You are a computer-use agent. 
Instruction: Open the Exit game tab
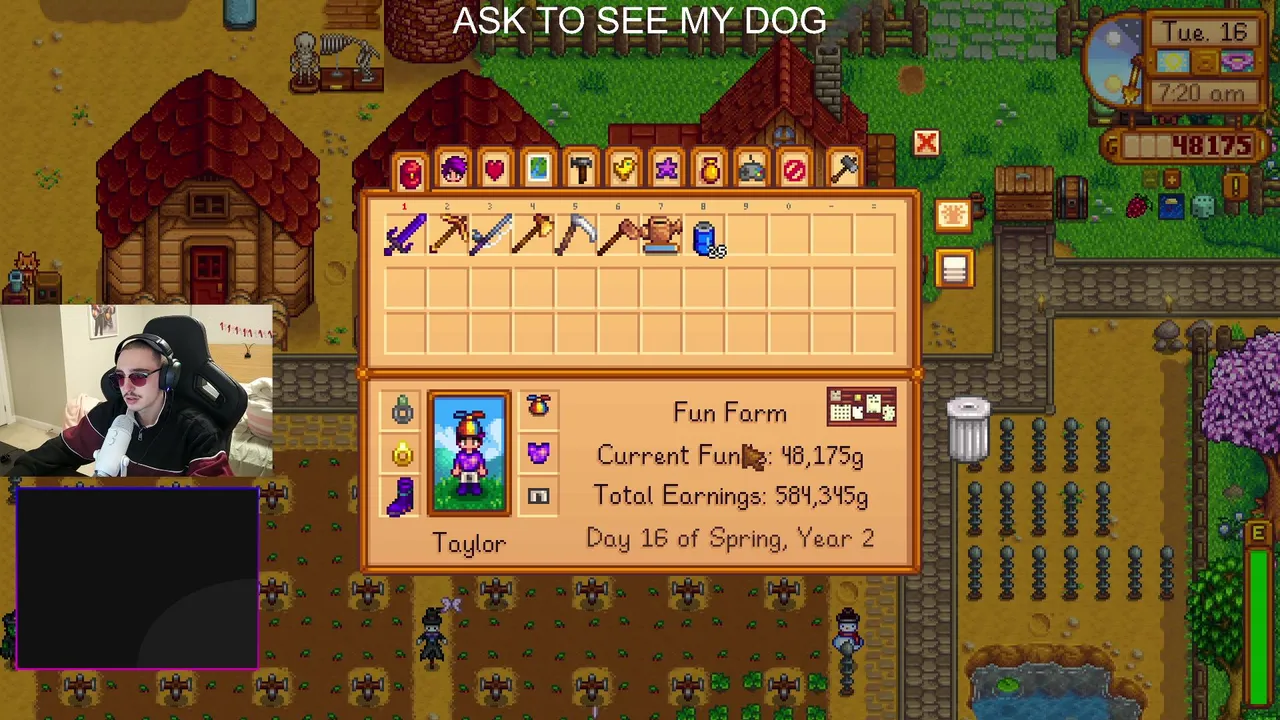[x=794, y=169]
